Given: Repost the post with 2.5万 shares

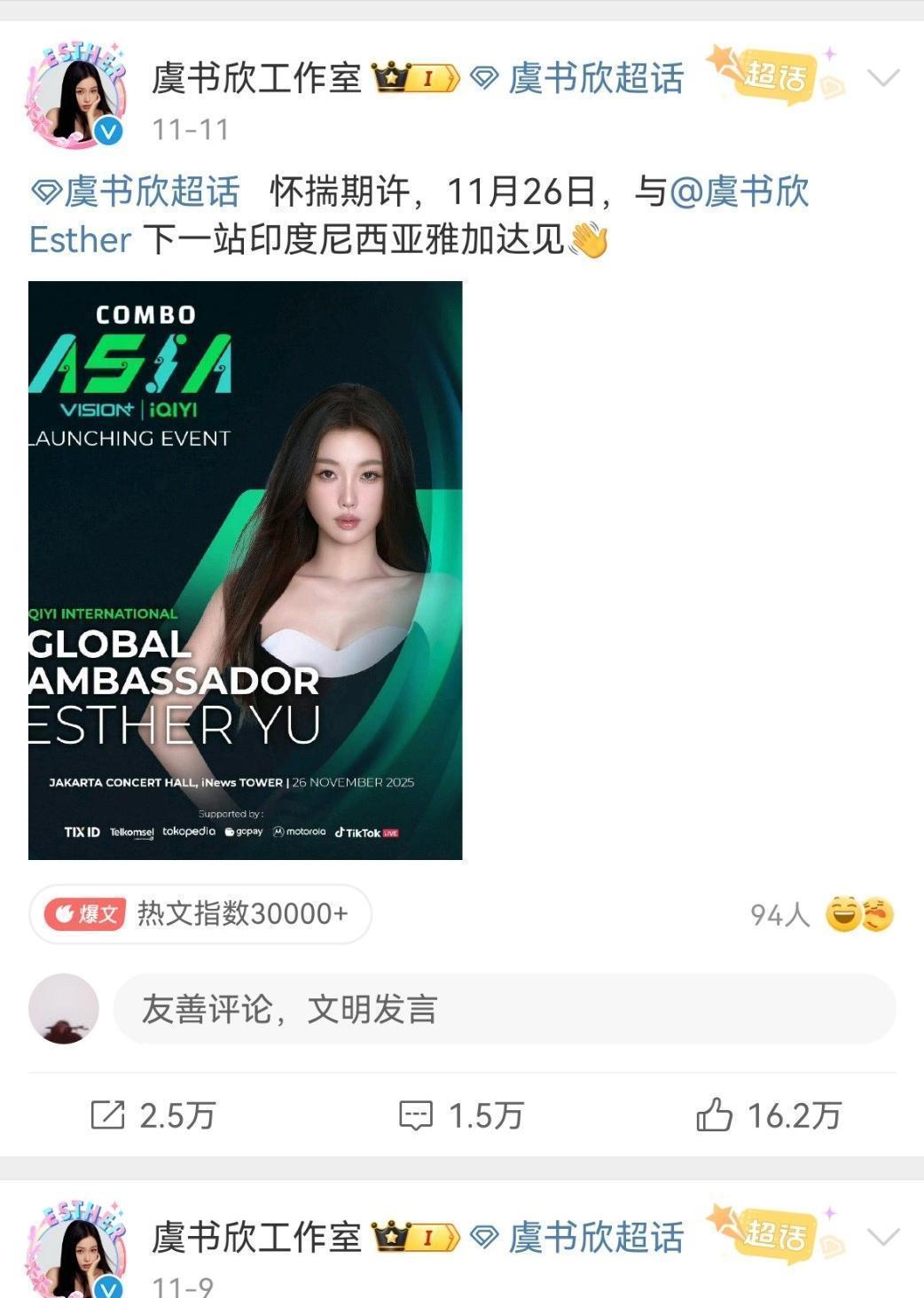Looking at the screenshot, I should tap(153, 1115).
